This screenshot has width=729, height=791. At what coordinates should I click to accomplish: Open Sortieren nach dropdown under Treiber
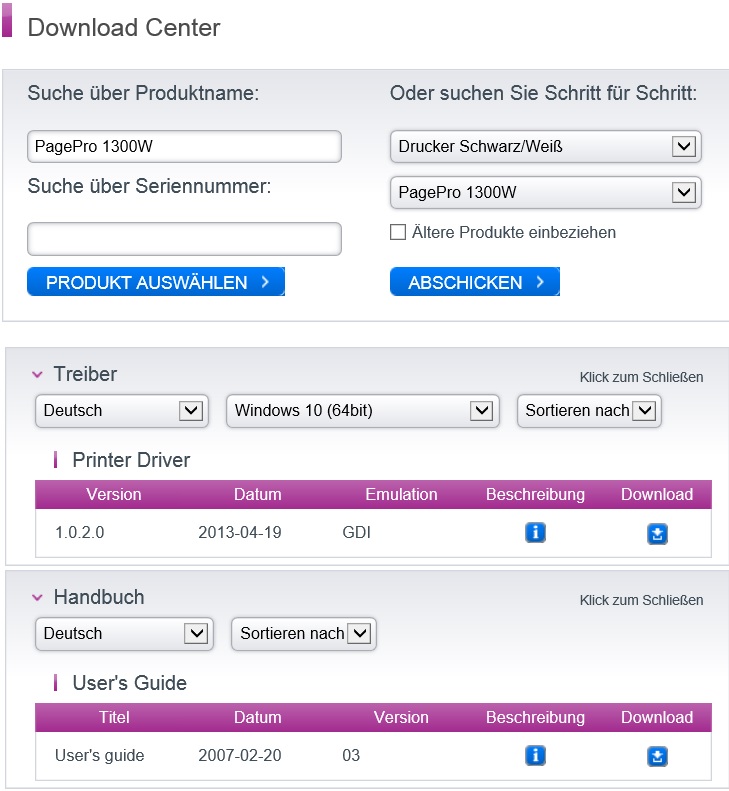pos(589,411)
